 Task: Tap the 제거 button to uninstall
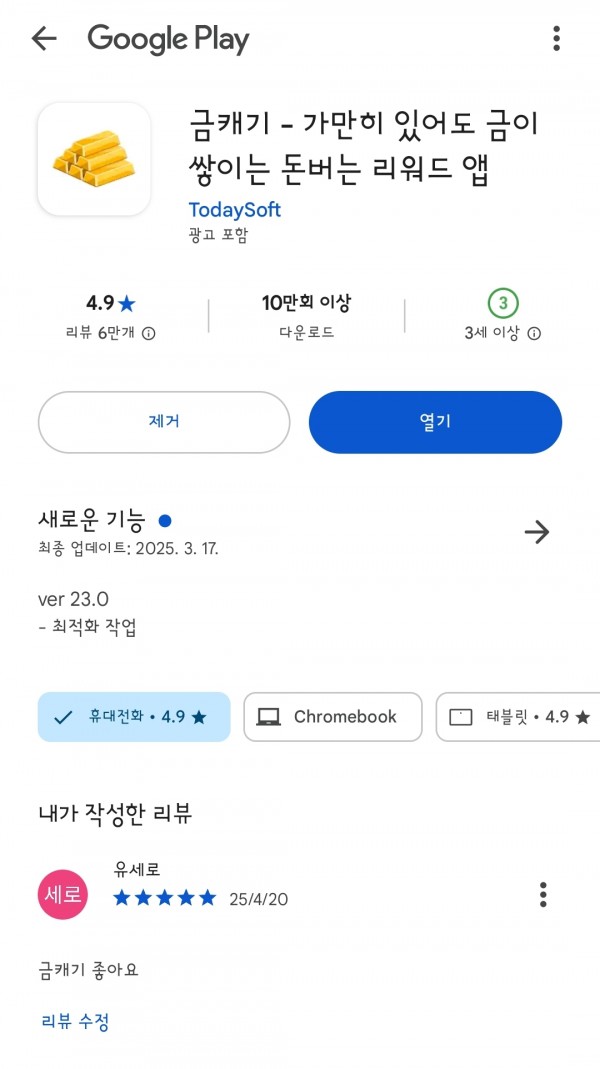coord(164,422)
